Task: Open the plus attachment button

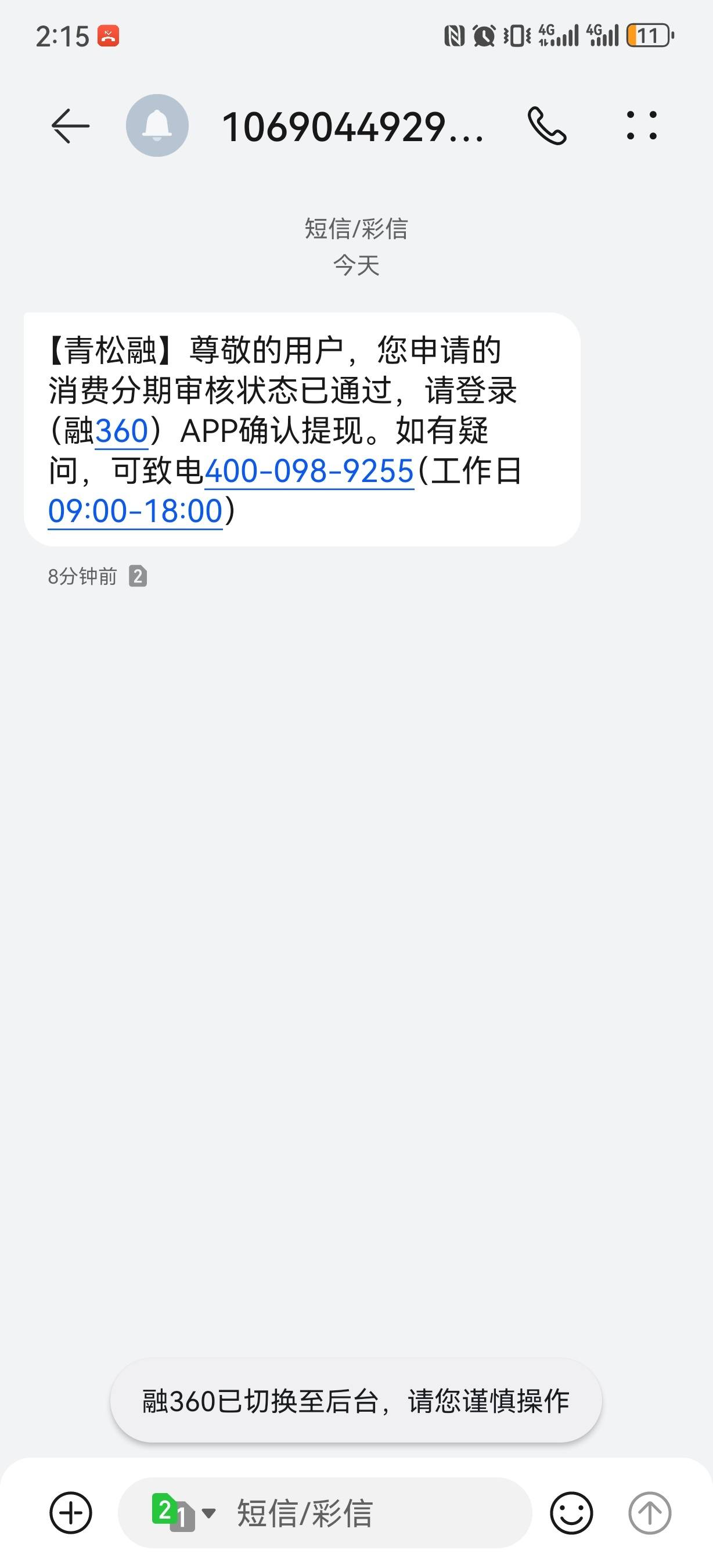Action: coord(71,1513)
